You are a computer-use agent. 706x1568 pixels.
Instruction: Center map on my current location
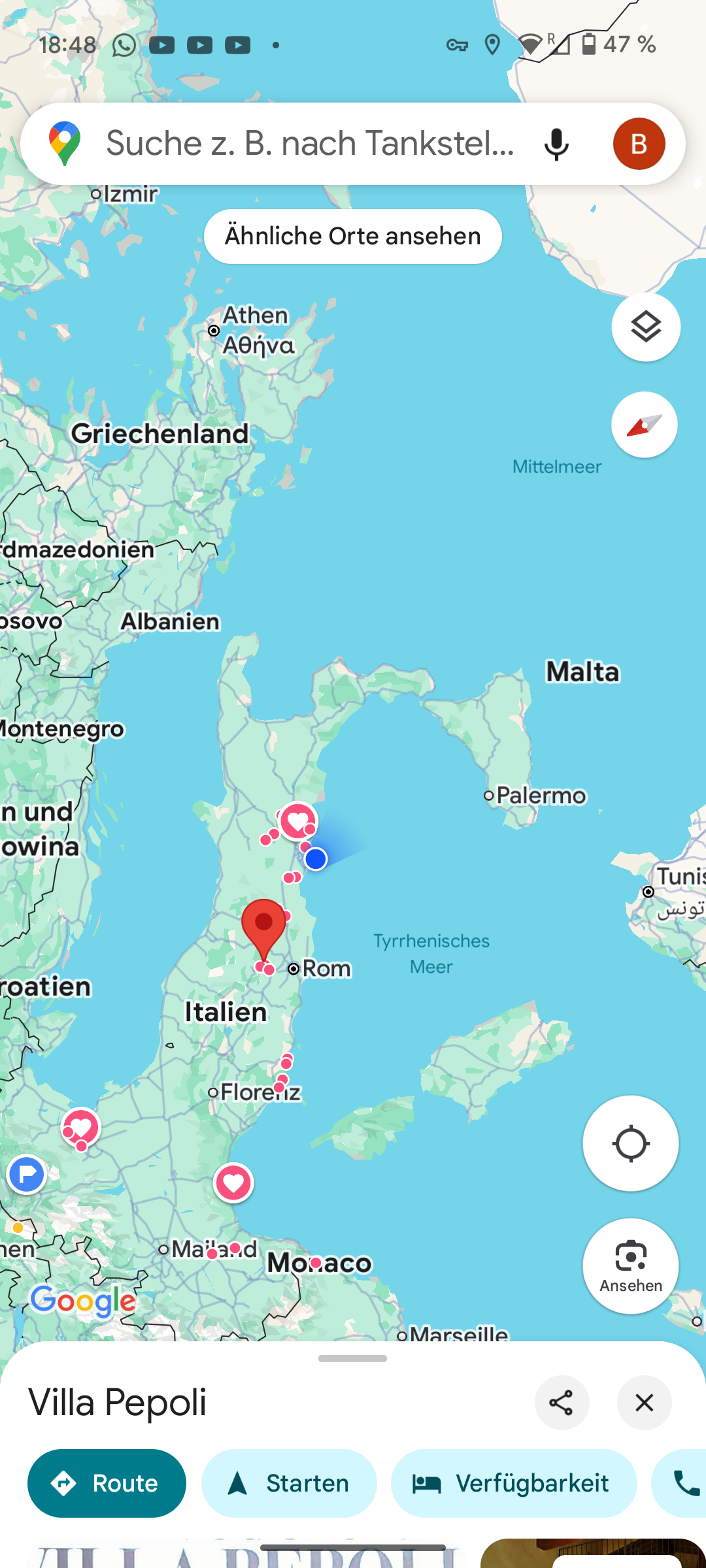pyautogui.click(x=631, y=1143)
